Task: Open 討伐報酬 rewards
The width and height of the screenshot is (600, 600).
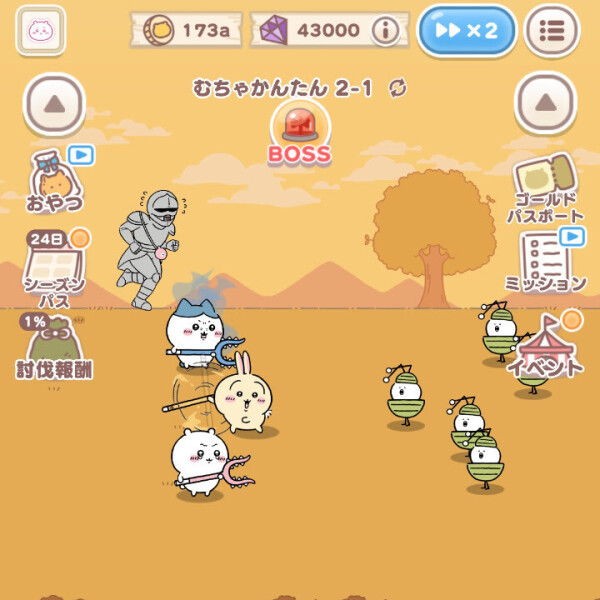Action: tap(53, 347)
